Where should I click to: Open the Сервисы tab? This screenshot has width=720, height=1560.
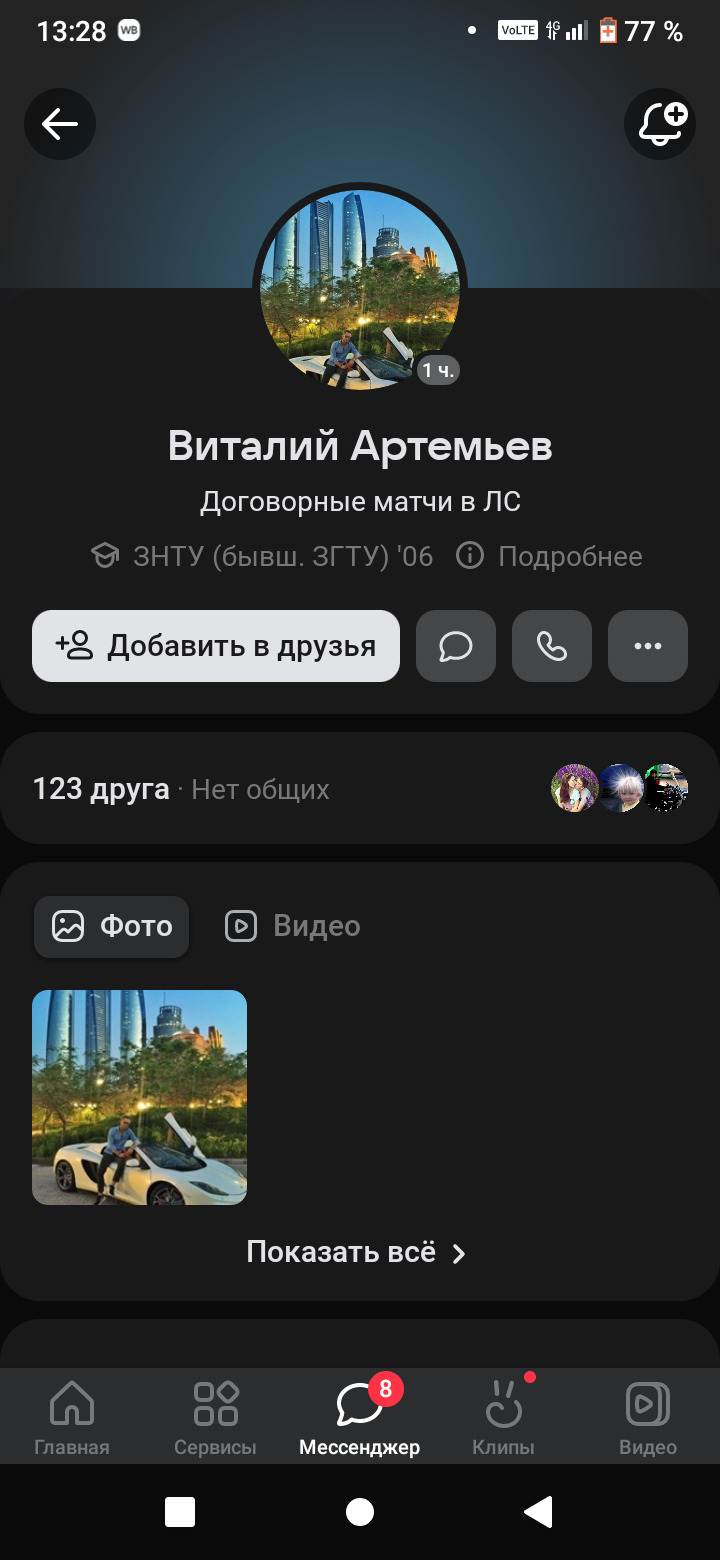pos(215,1417)
